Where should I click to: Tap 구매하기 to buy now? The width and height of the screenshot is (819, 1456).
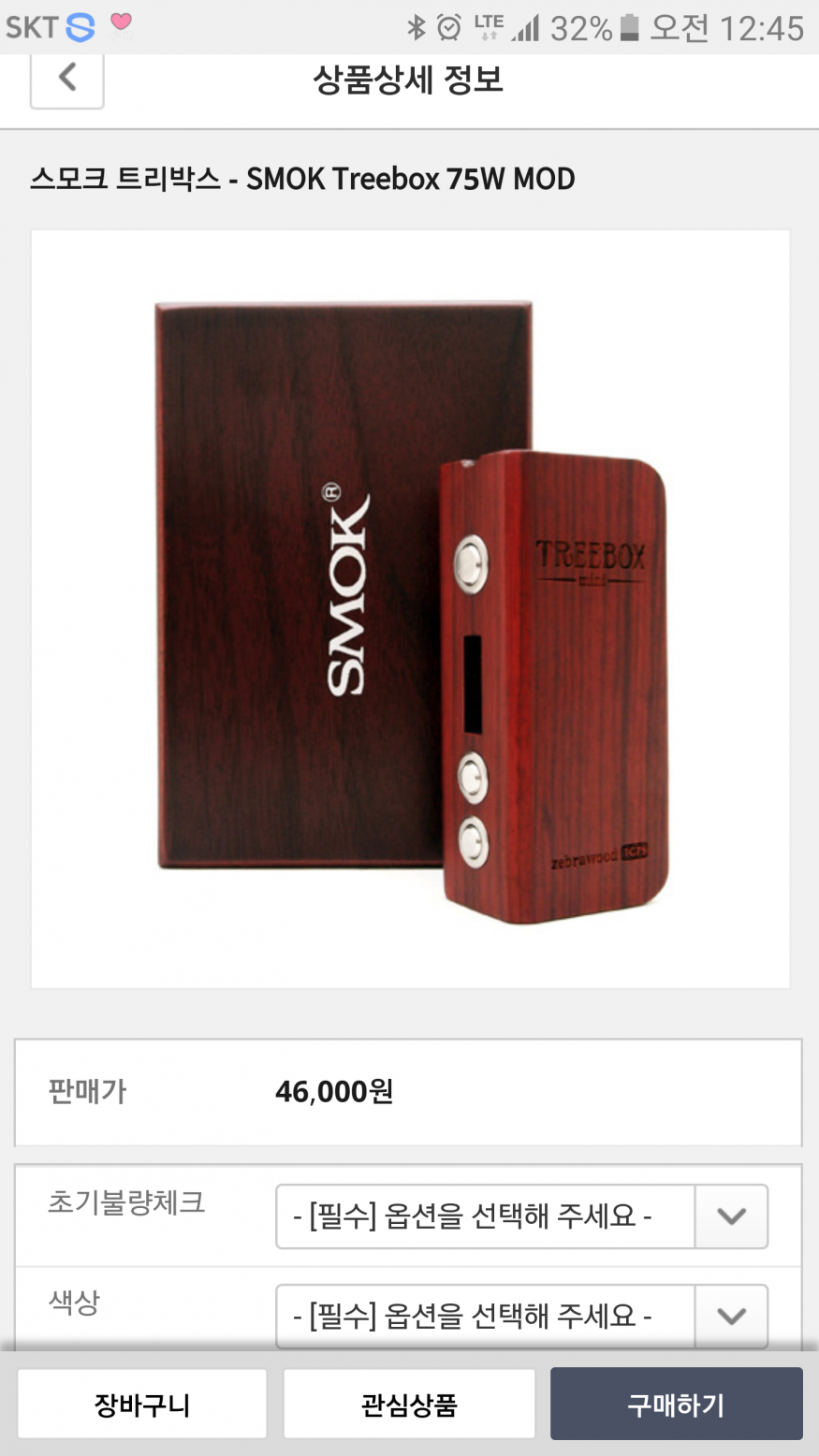tap(676, 1404)
